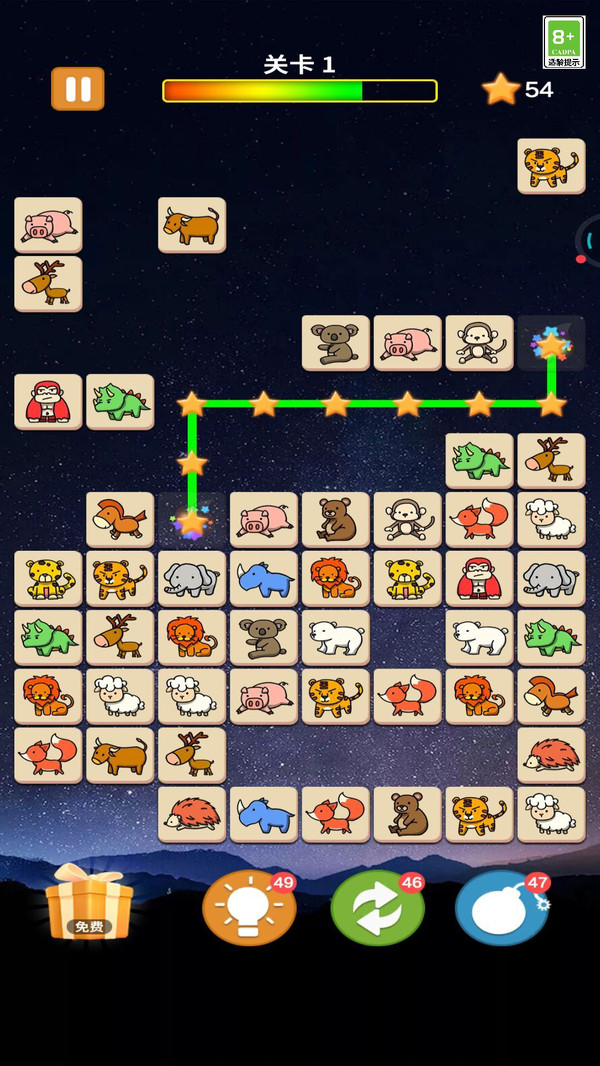The image size is (600, 1066).
Task: Tap the ox tile right of the fox
Action: (120, 755)
